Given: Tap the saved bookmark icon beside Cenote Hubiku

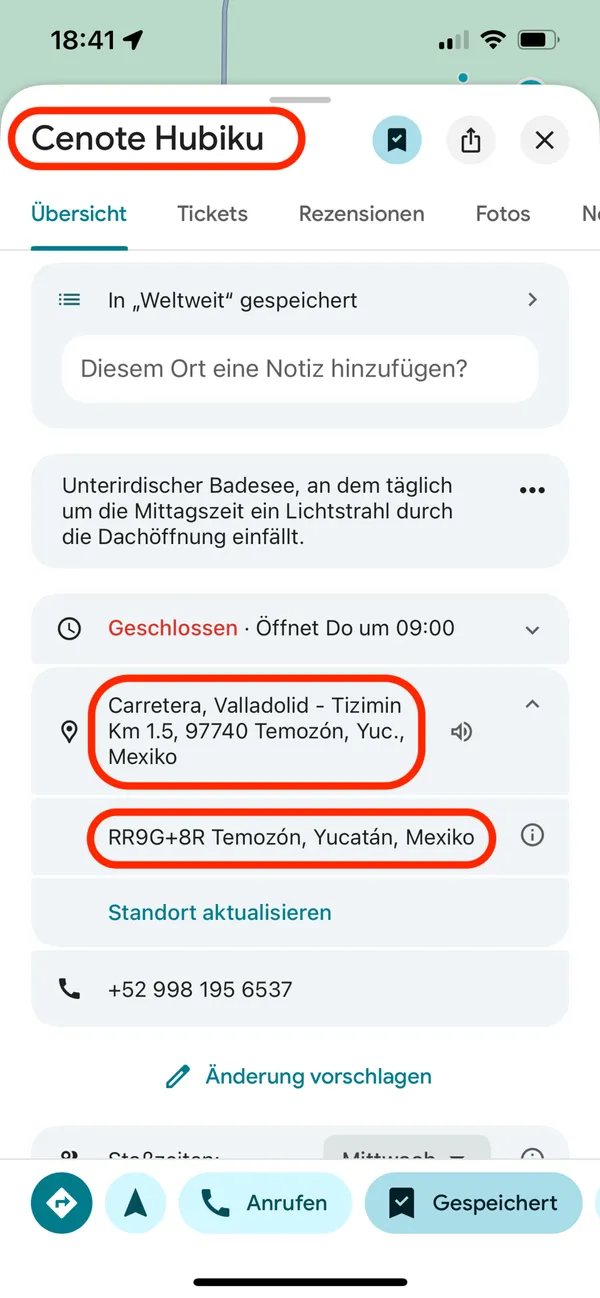Looking at the screenshot, I should (x=397, y=141).
